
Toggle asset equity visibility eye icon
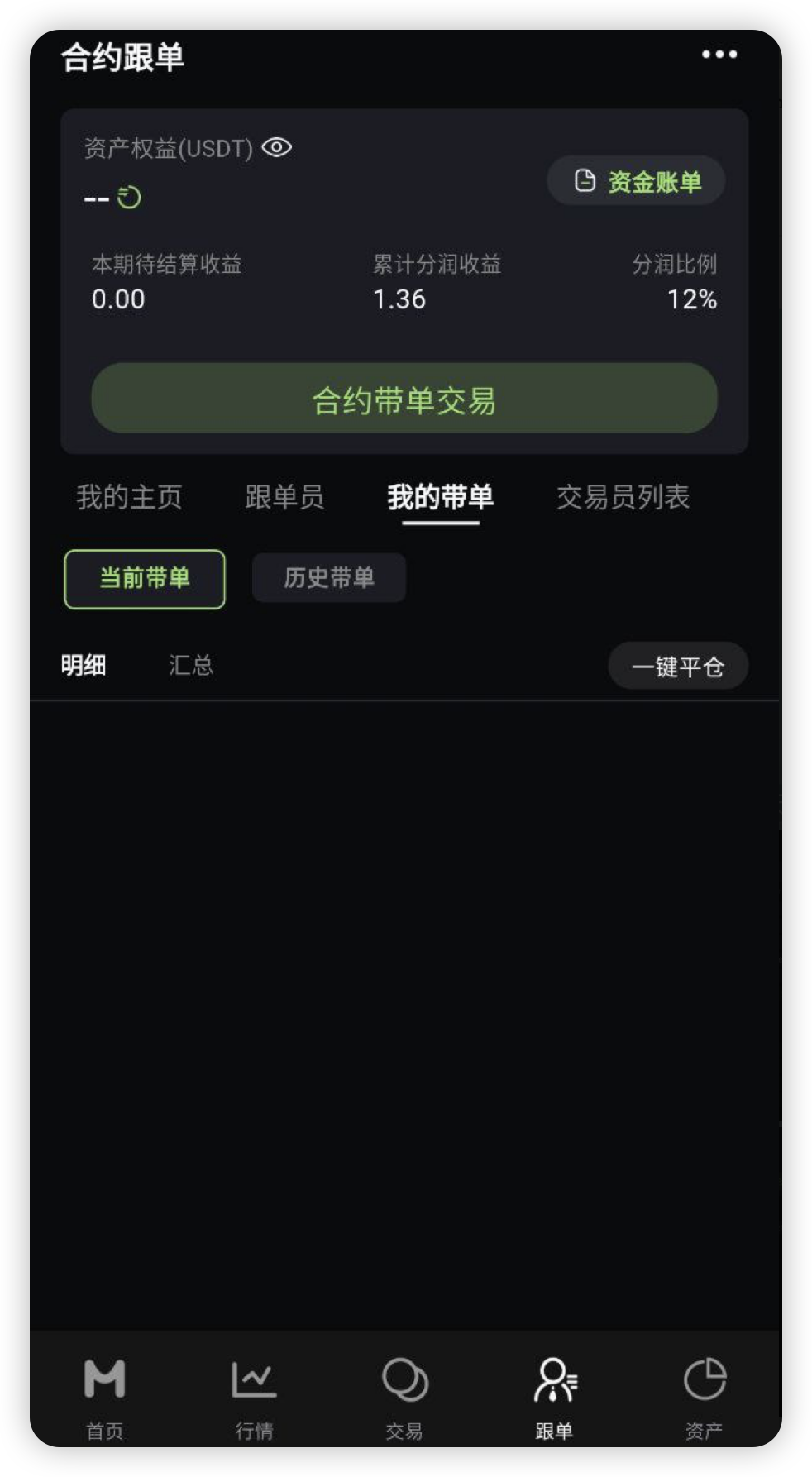click(276, 148)
